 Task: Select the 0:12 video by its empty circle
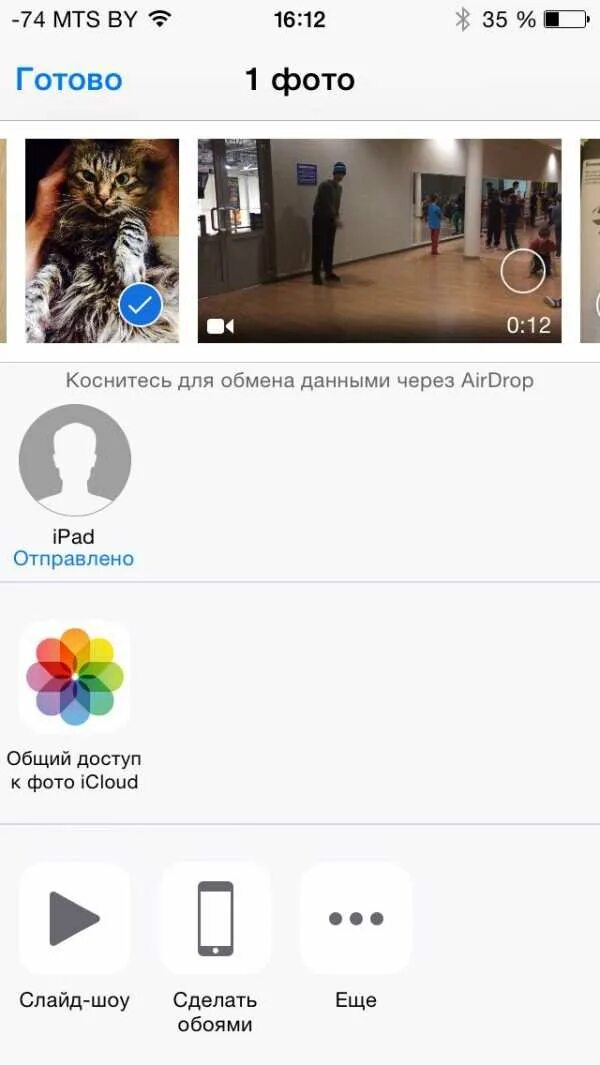(x=523, y=270)
